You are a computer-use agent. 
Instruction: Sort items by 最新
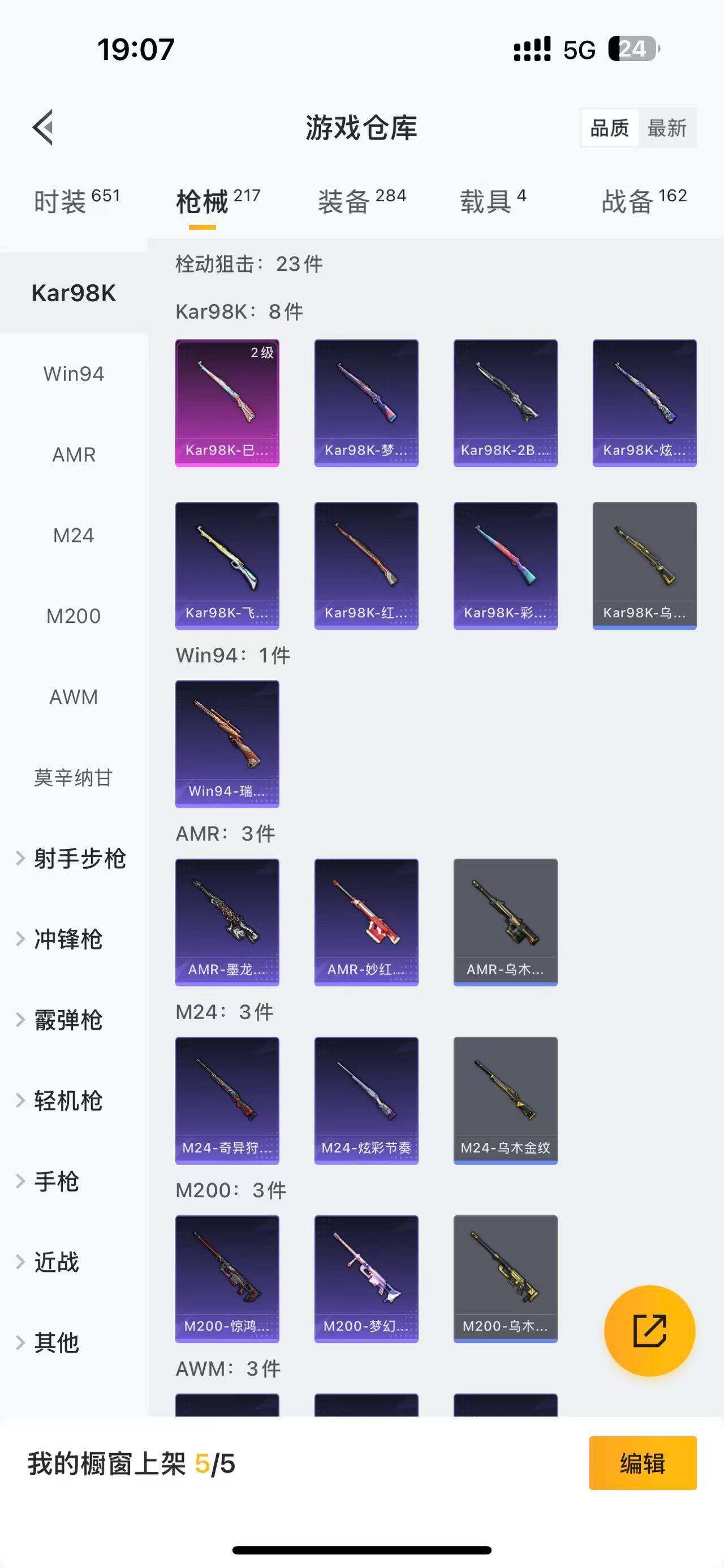667,128
